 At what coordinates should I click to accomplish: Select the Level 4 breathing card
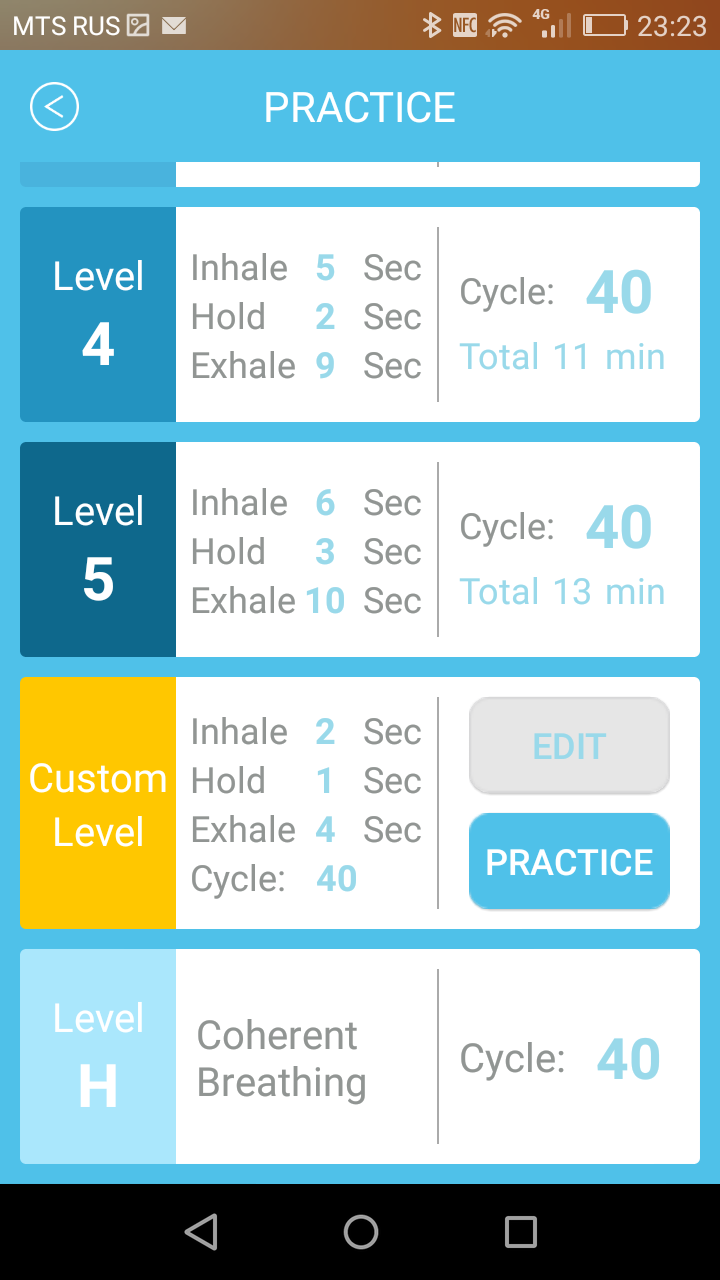(x=360, y=315)
